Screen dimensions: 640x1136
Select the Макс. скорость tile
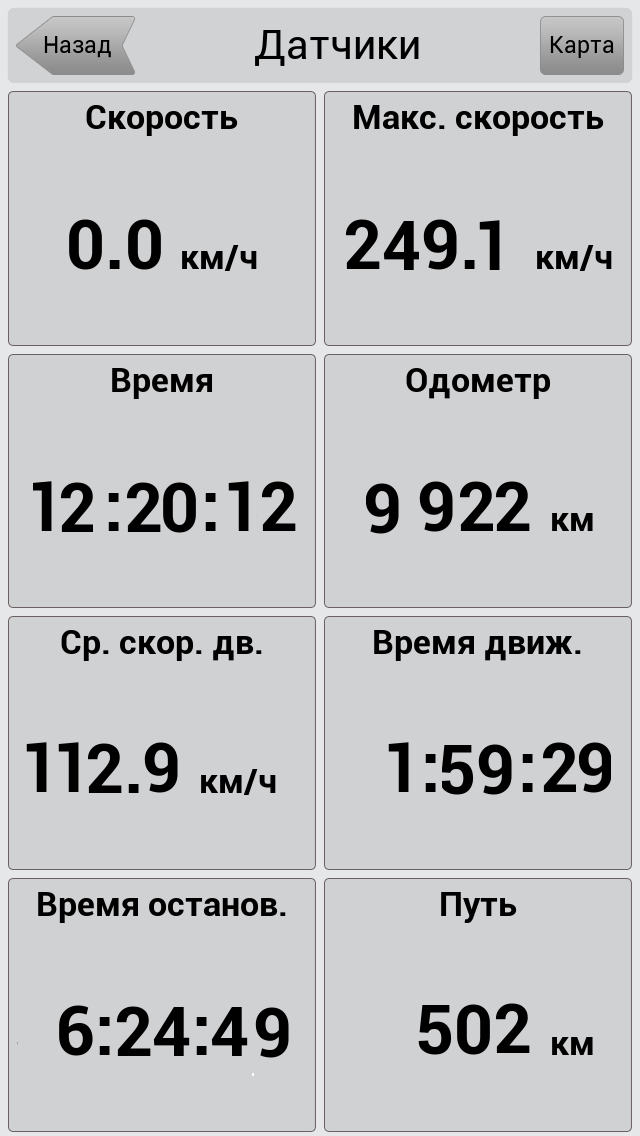click(478, 218)
